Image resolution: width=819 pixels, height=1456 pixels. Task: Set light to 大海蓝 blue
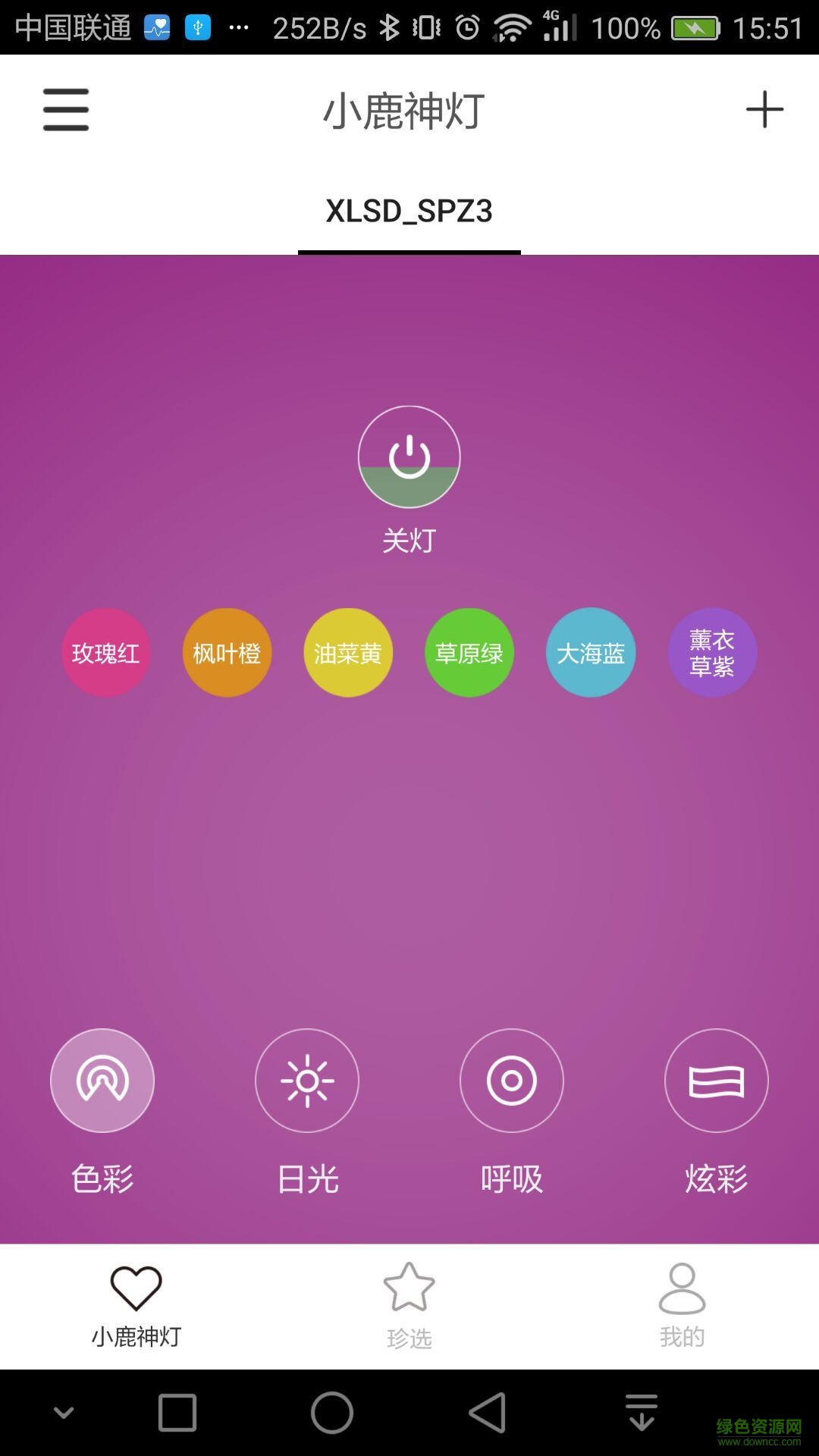point(591,653)
